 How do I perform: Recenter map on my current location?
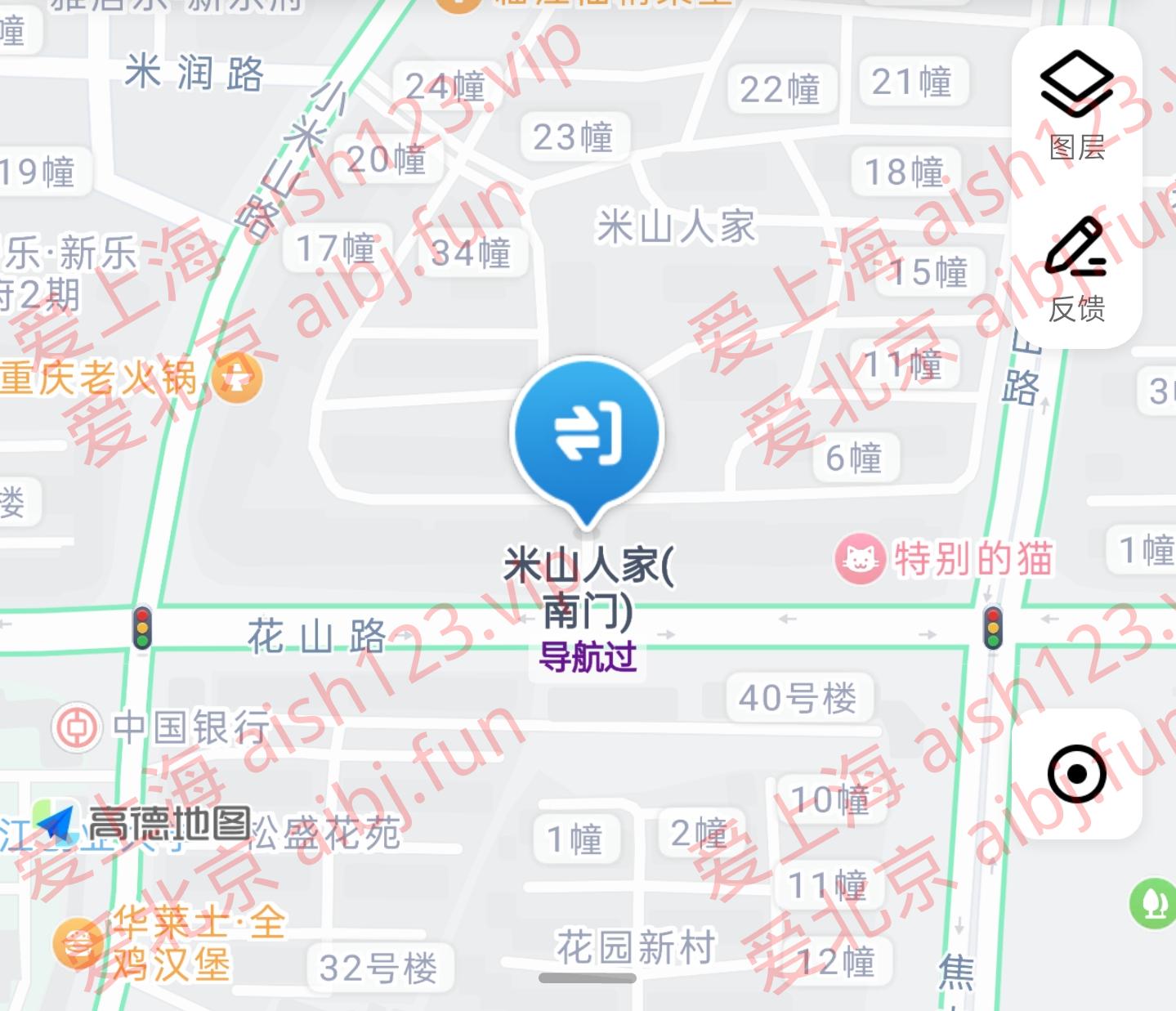[1076, 773]
